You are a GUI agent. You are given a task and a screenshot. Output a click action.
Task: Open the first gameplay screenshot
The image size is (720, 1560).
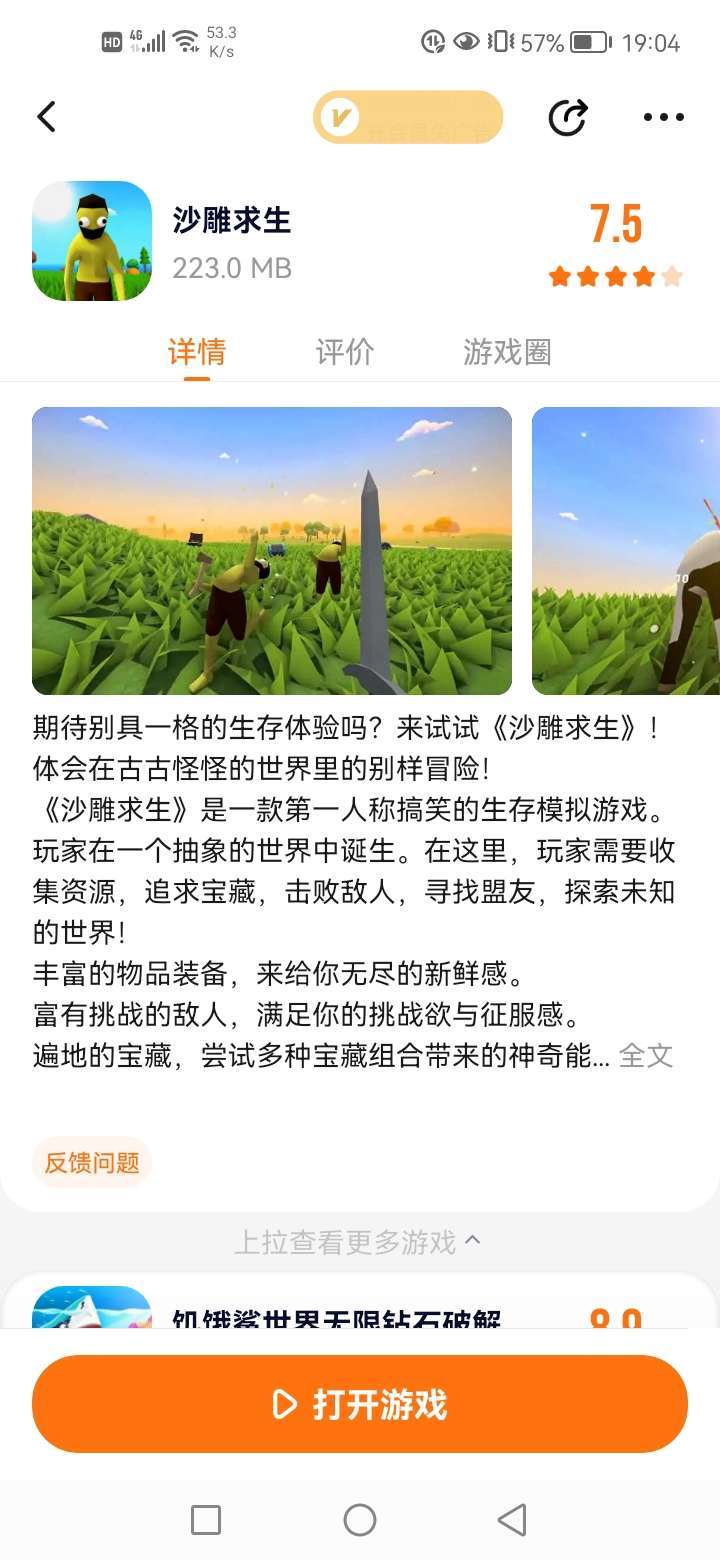tap(272, 551)
